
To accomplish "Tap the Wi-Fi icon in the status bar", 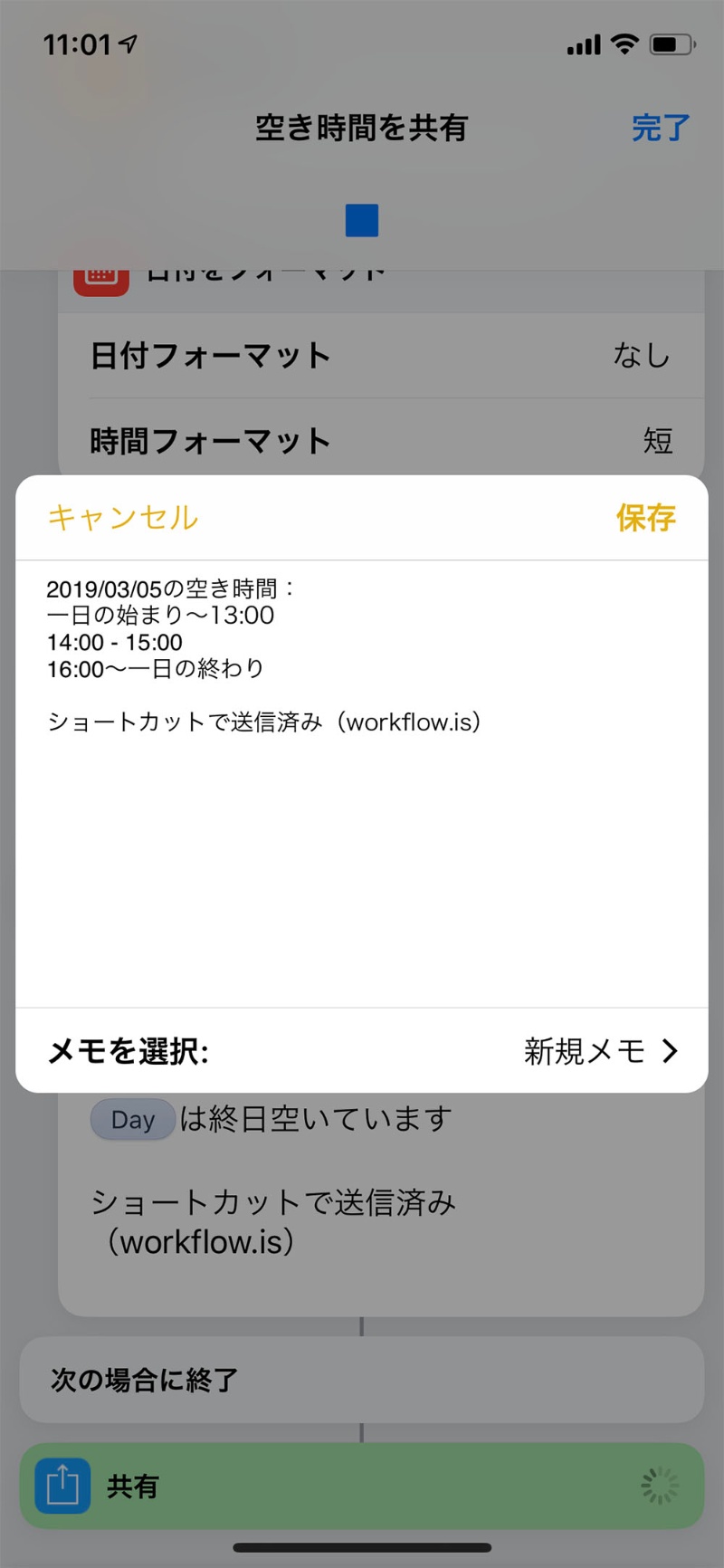I will pyautogui.click(x=624, y=43).
